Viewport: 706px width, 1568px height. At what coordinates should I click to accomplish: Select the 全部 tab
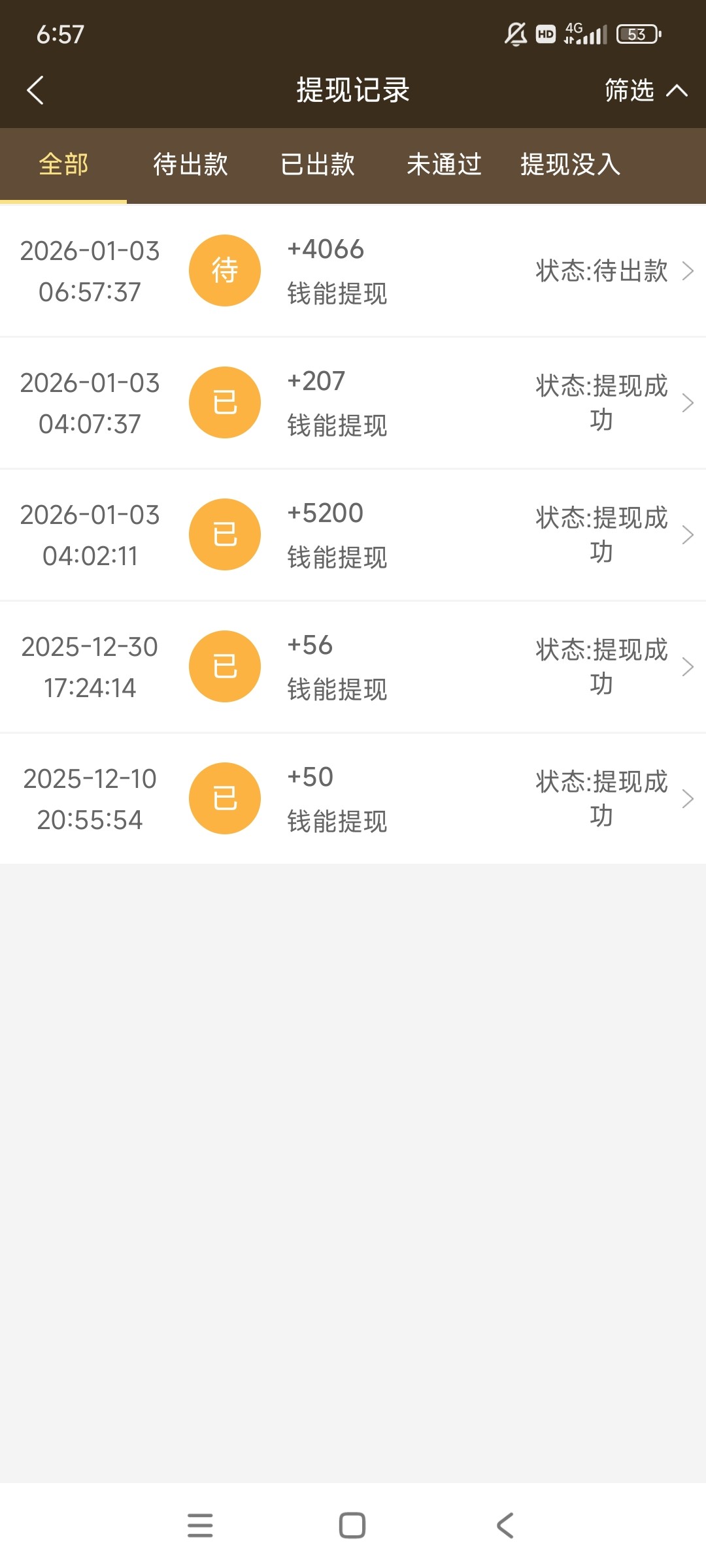pos(63,165)
